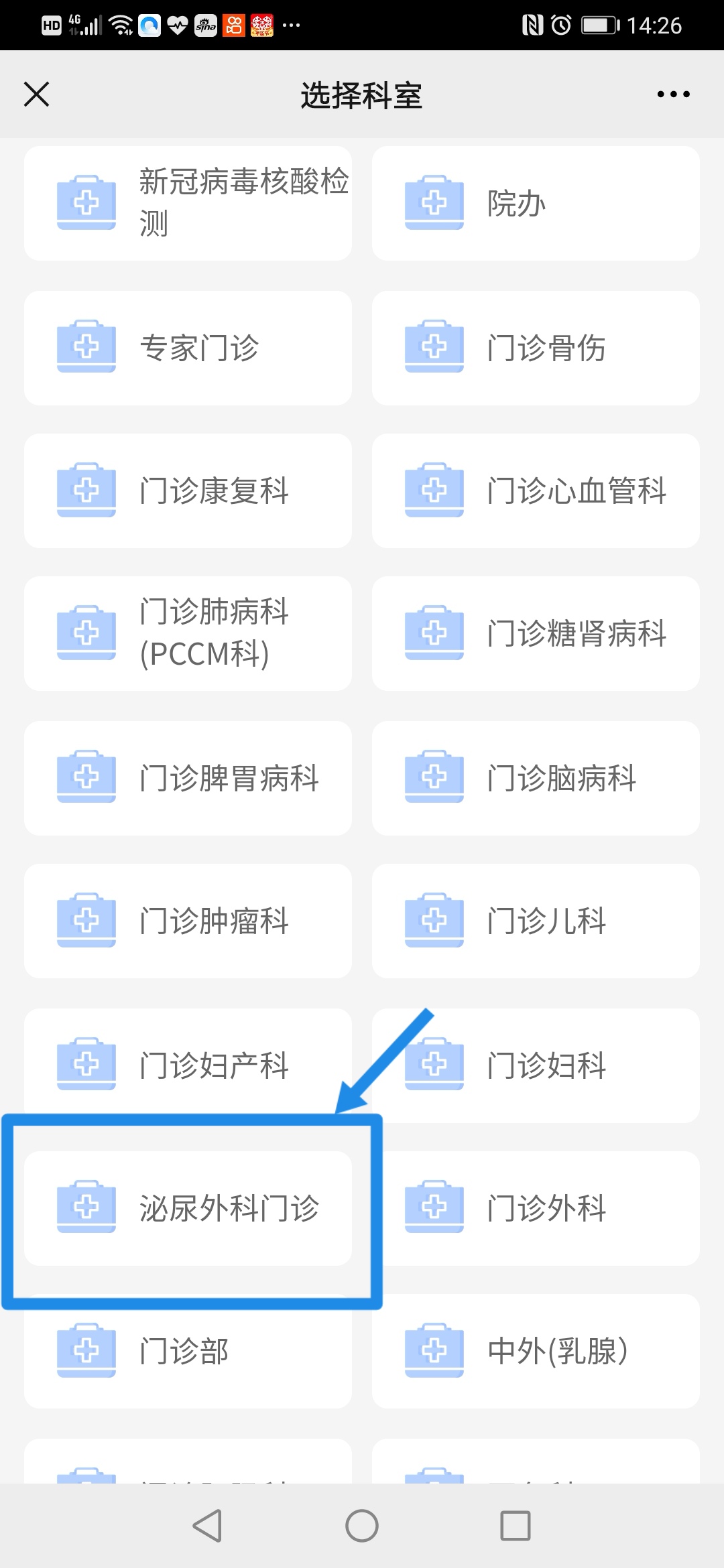Close the 选择科室 page with the X
This screenshot has height=1568, width=724.
37,94
